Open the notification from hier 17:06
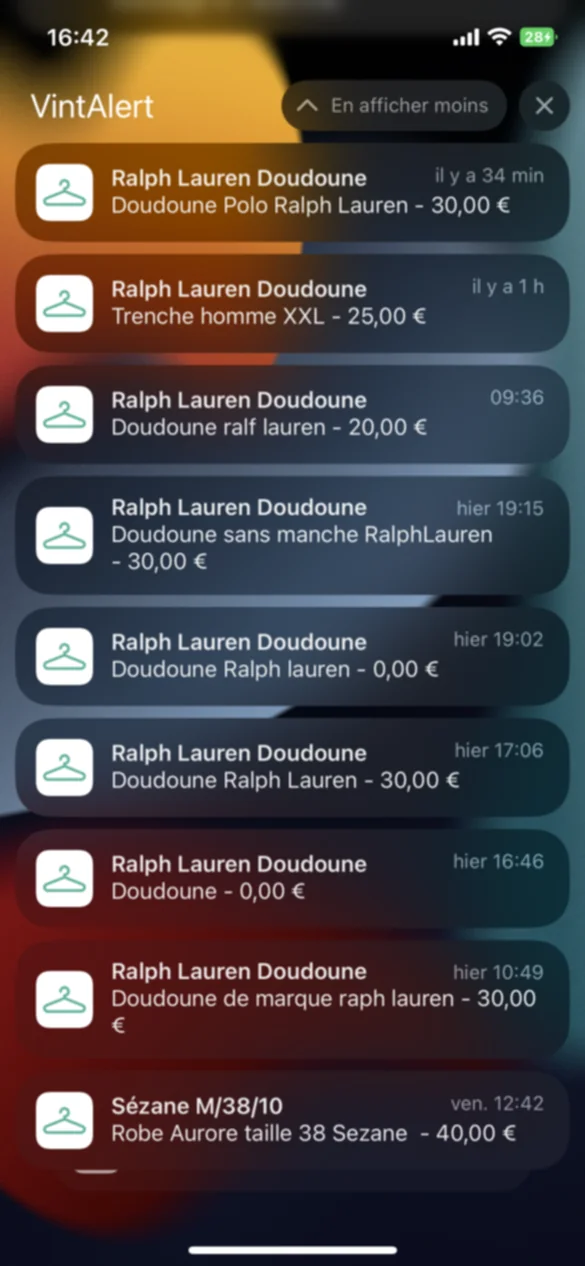The height and width of the screenshot is (1266, 585). (292, 767)
